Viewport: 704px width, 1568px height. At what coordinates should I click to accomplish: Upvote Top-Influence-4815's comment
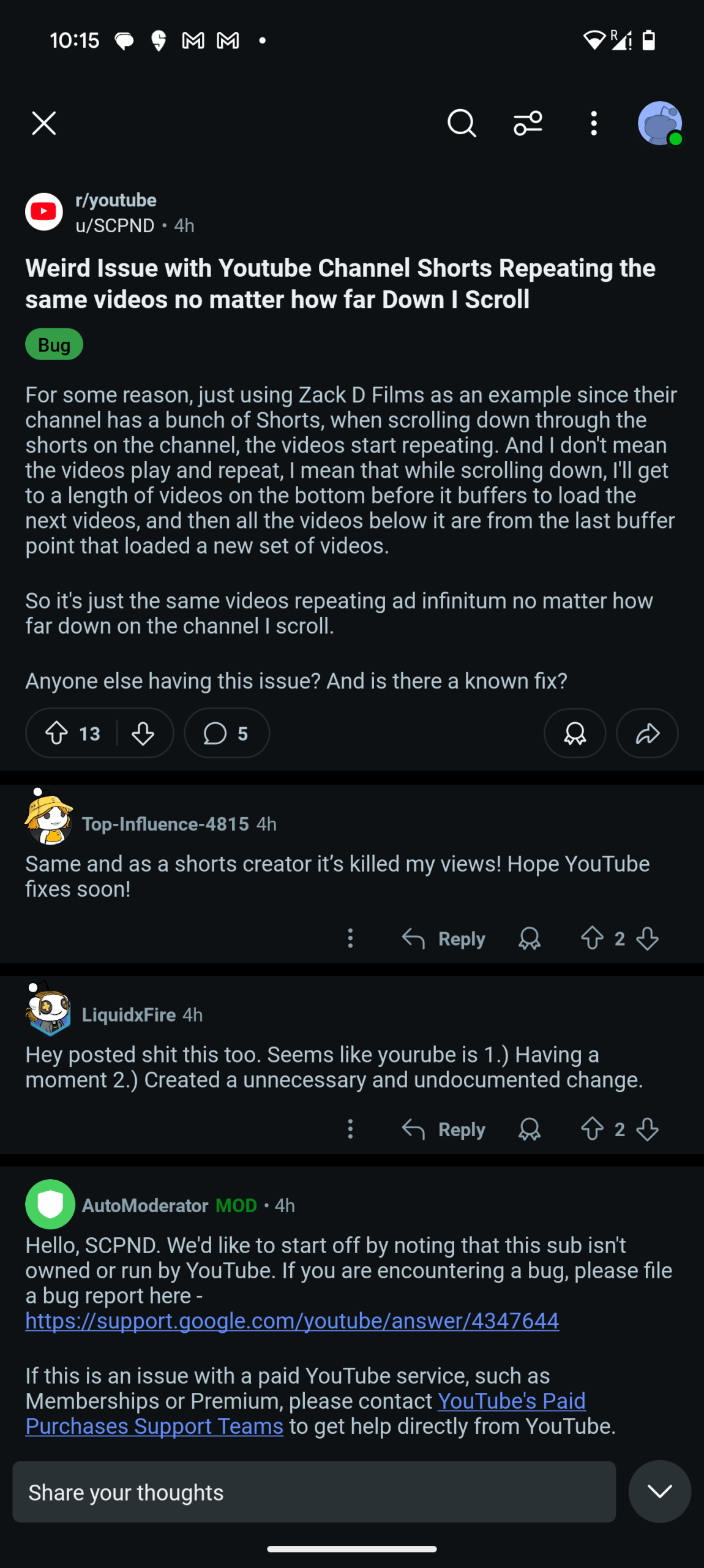592,938
